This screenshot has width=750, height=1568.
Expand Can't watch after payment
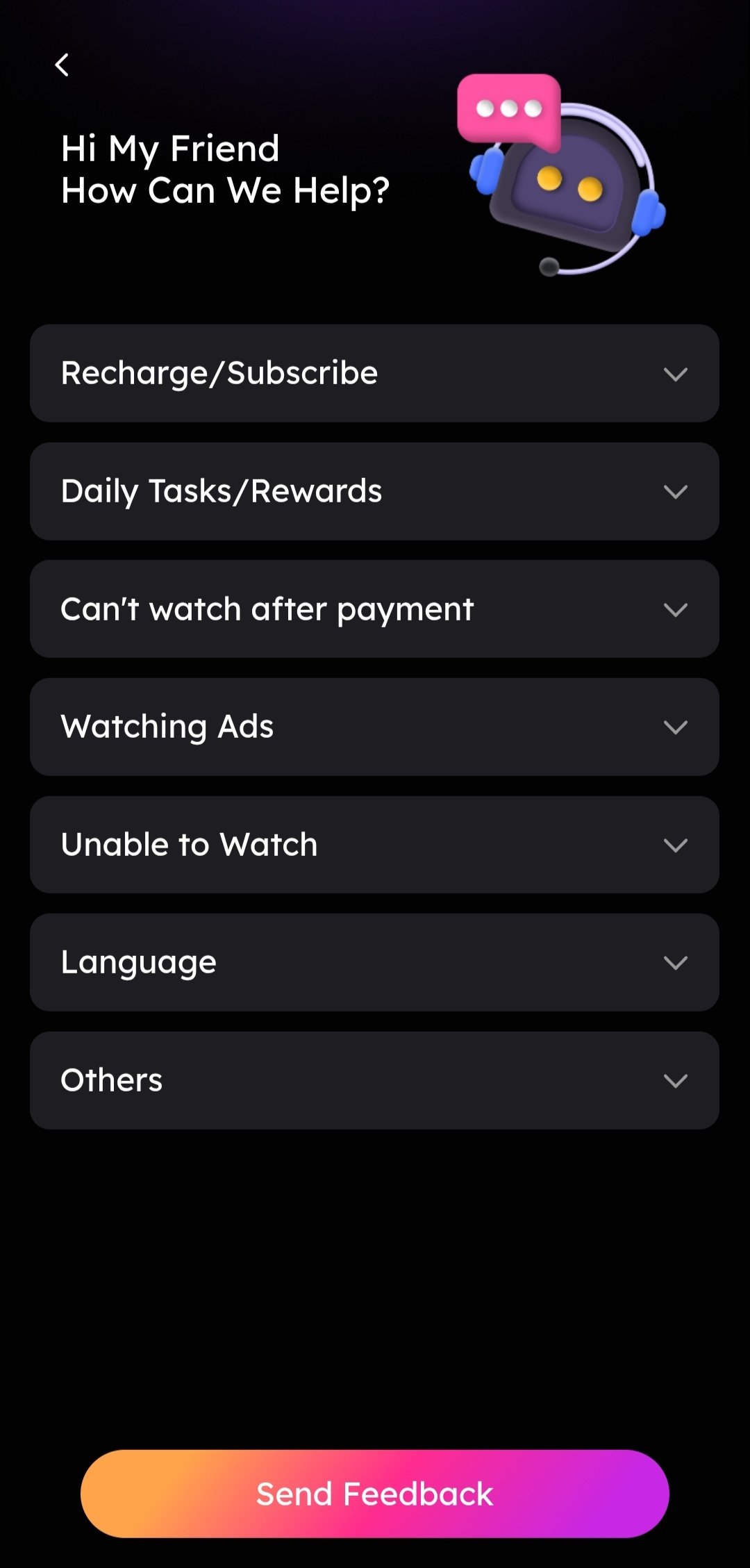(x=374, y=609)
